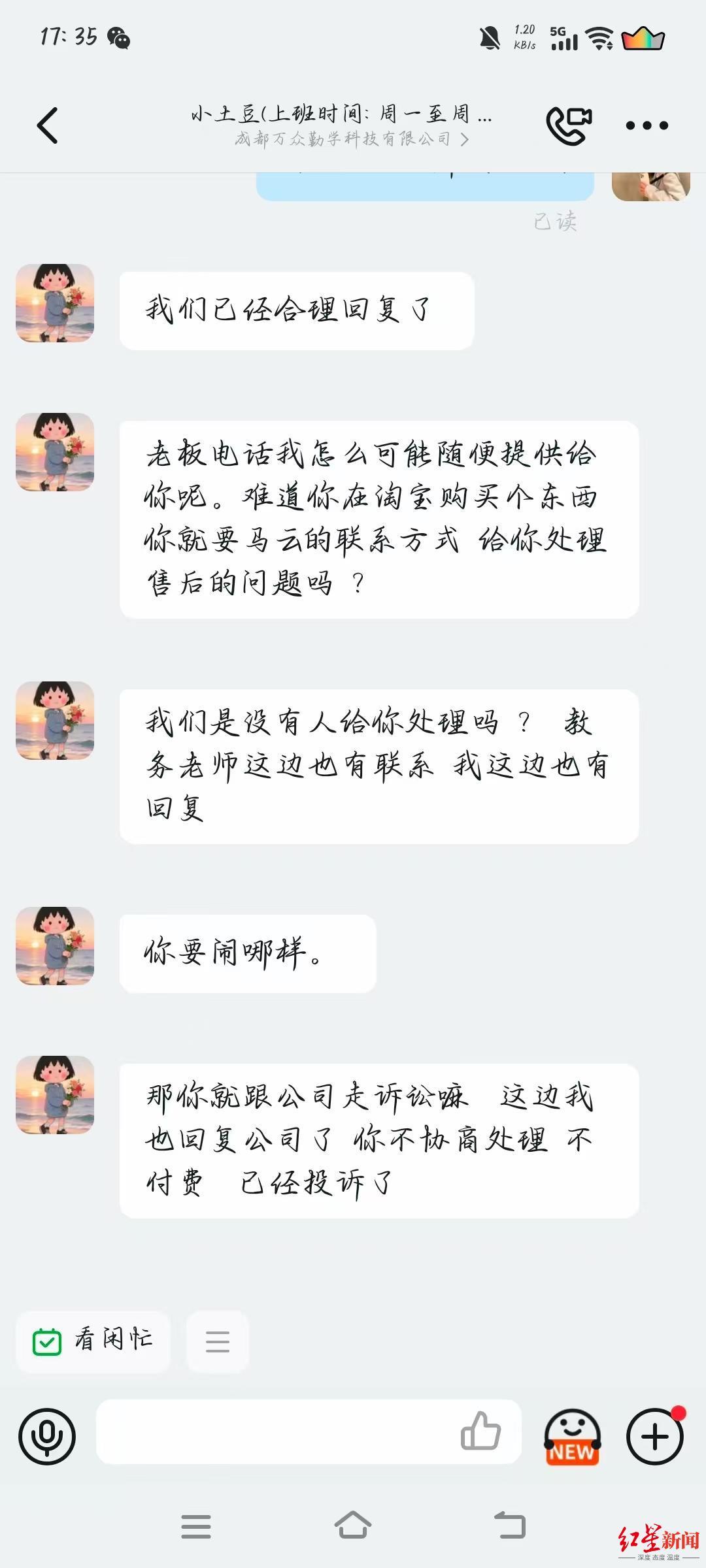The image size is (706, 1568).
Task: Open avatar beside 你要闹哪样 message
Action: pyautogui.click(x=55, y=945)
